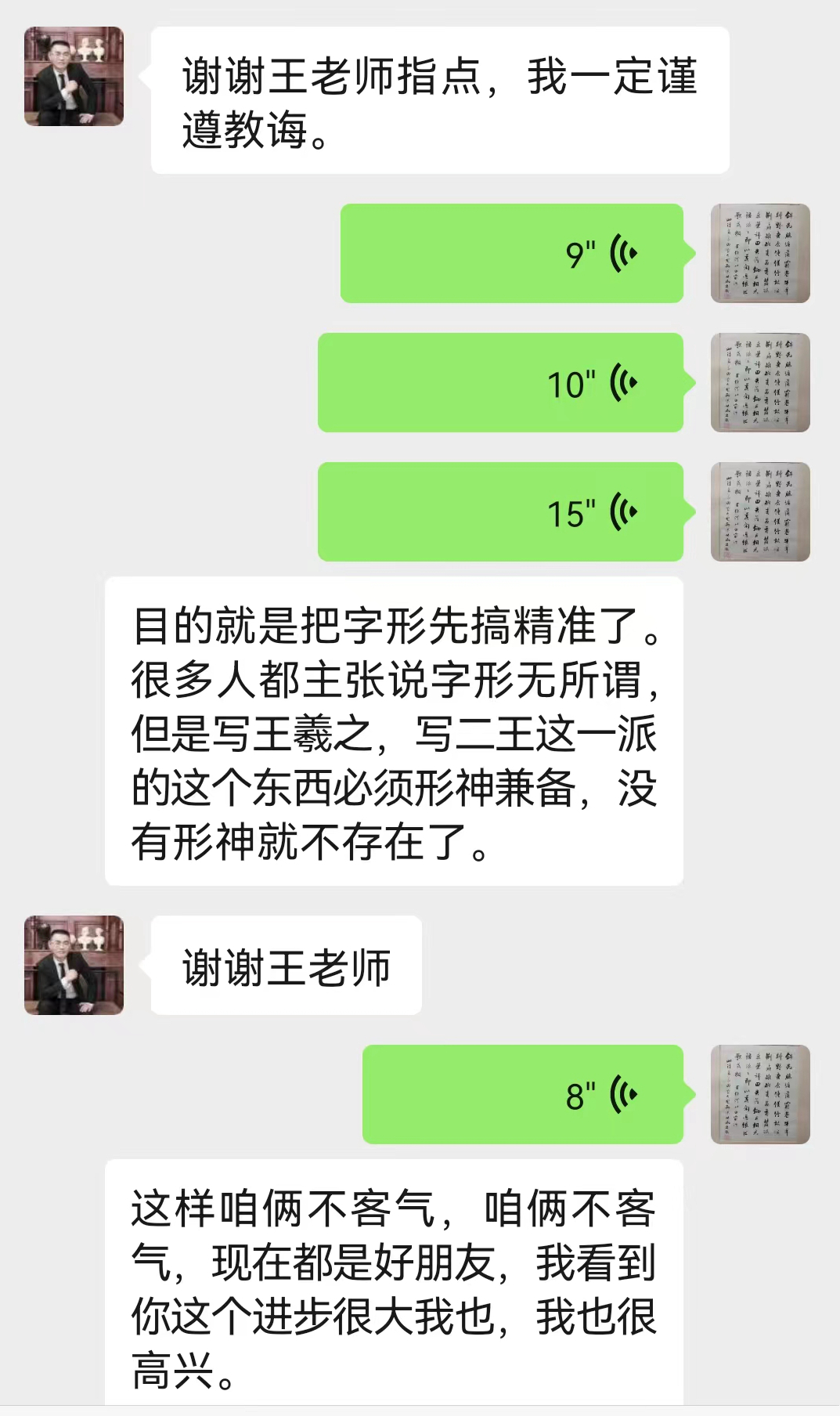The height and width of the screenshot is (1416, 840).
Task: Listen to the 15-second voice message
Action: 500,512
